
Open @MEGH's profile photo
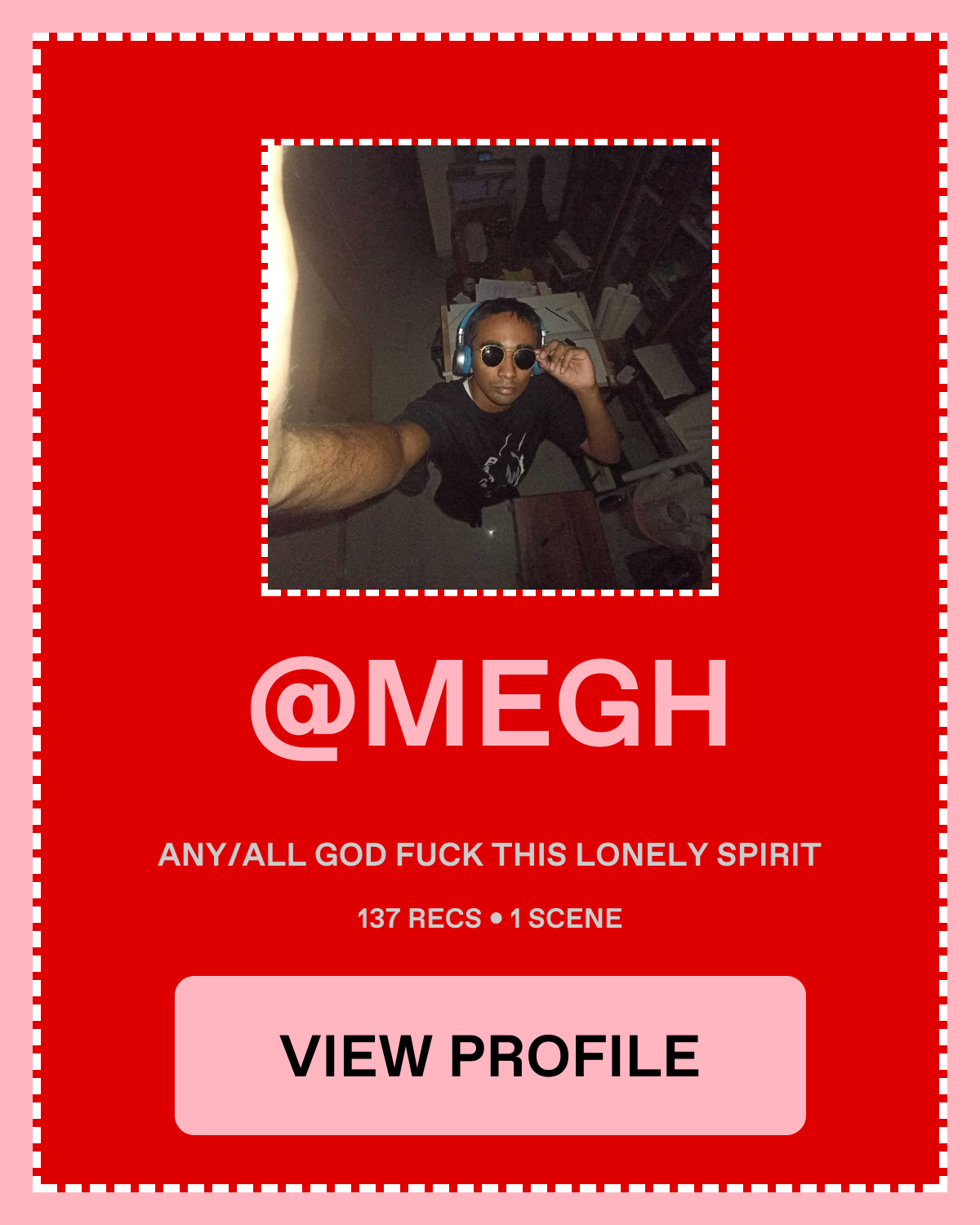pyautogui.click(x=490, y=367)
